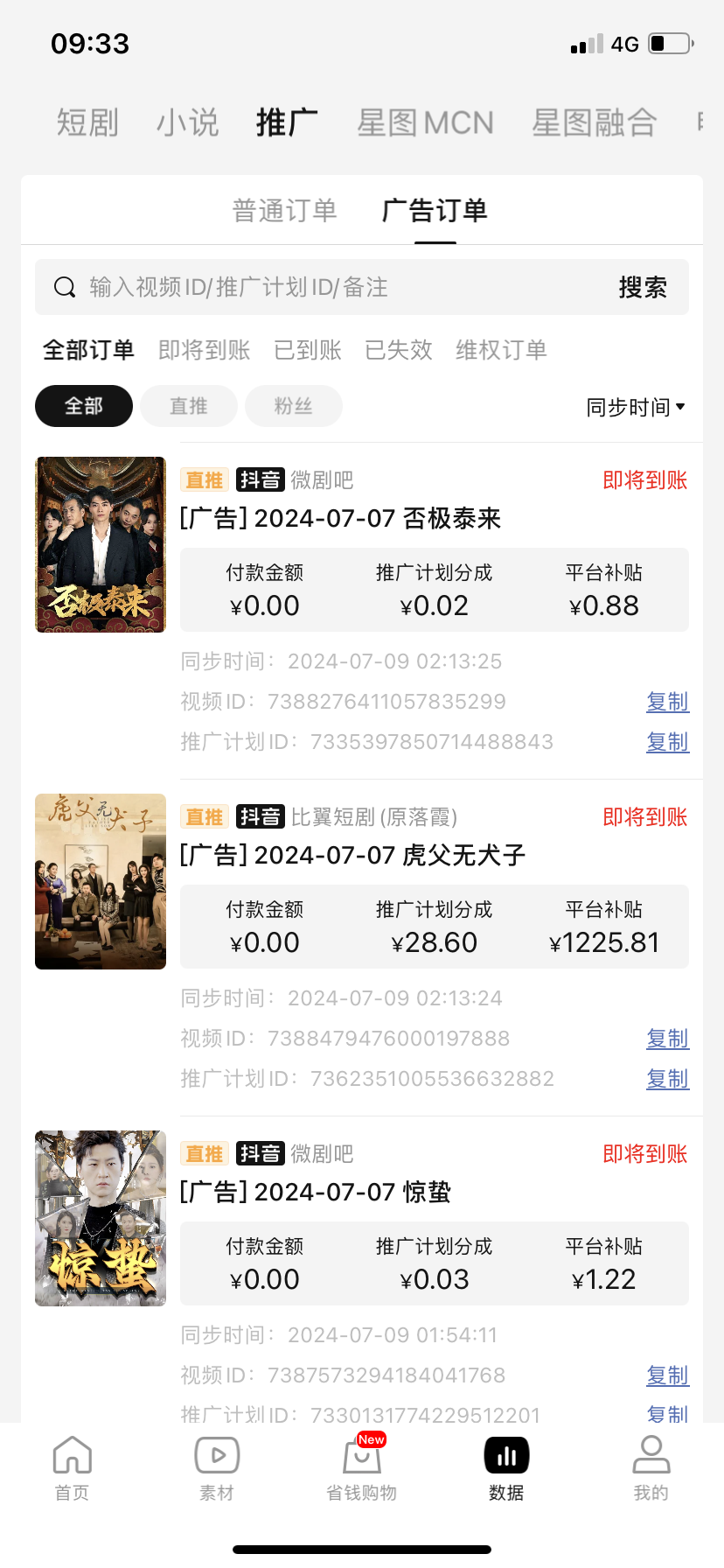Enable the 粉丝 filter pill
The width and height of the screenshot is (724, 1568).
293,405
